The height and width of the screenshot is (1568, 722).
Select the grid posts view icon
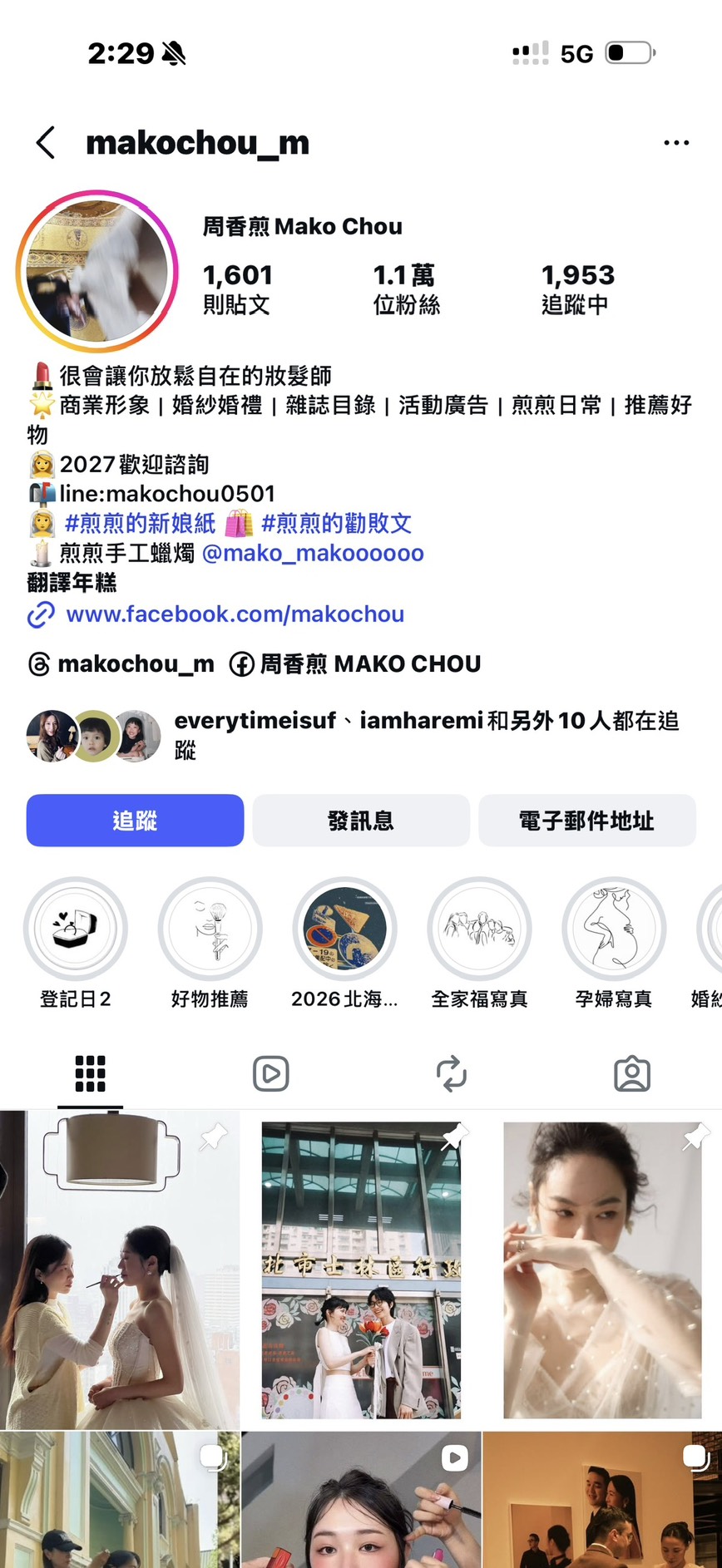click(x=90, y=1073)
